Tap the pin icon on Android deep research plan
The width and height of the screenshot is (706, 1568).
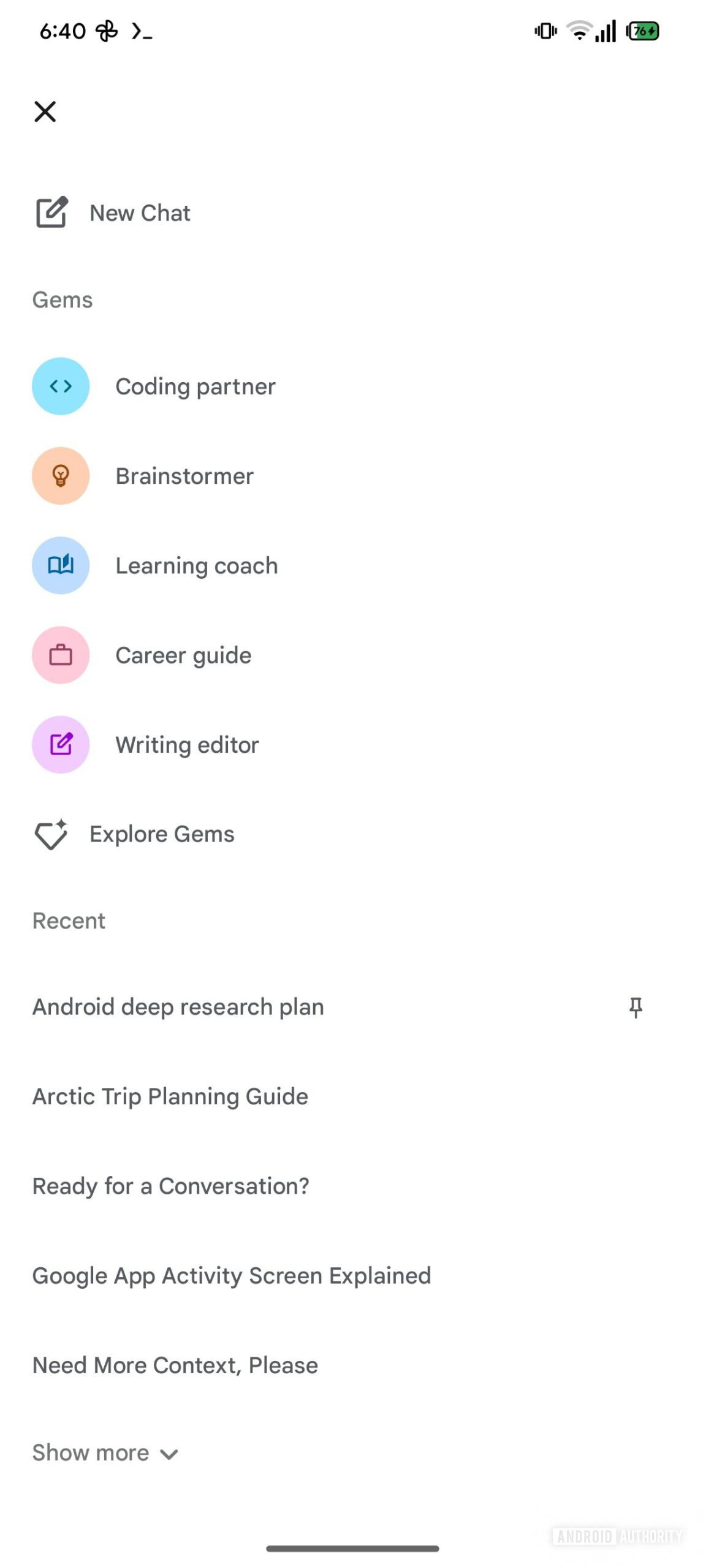point(636,1007)
